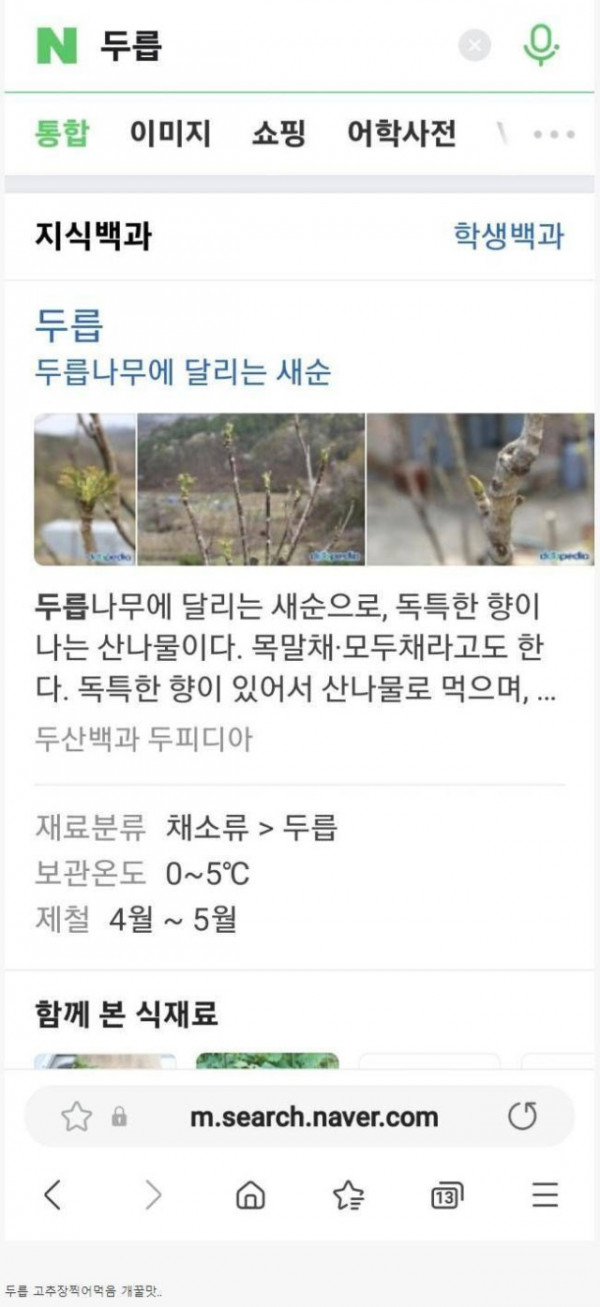Screen dimensions: 600x1307
Task: Open the 13 open tabs view
Action: tap(447, 1194)
